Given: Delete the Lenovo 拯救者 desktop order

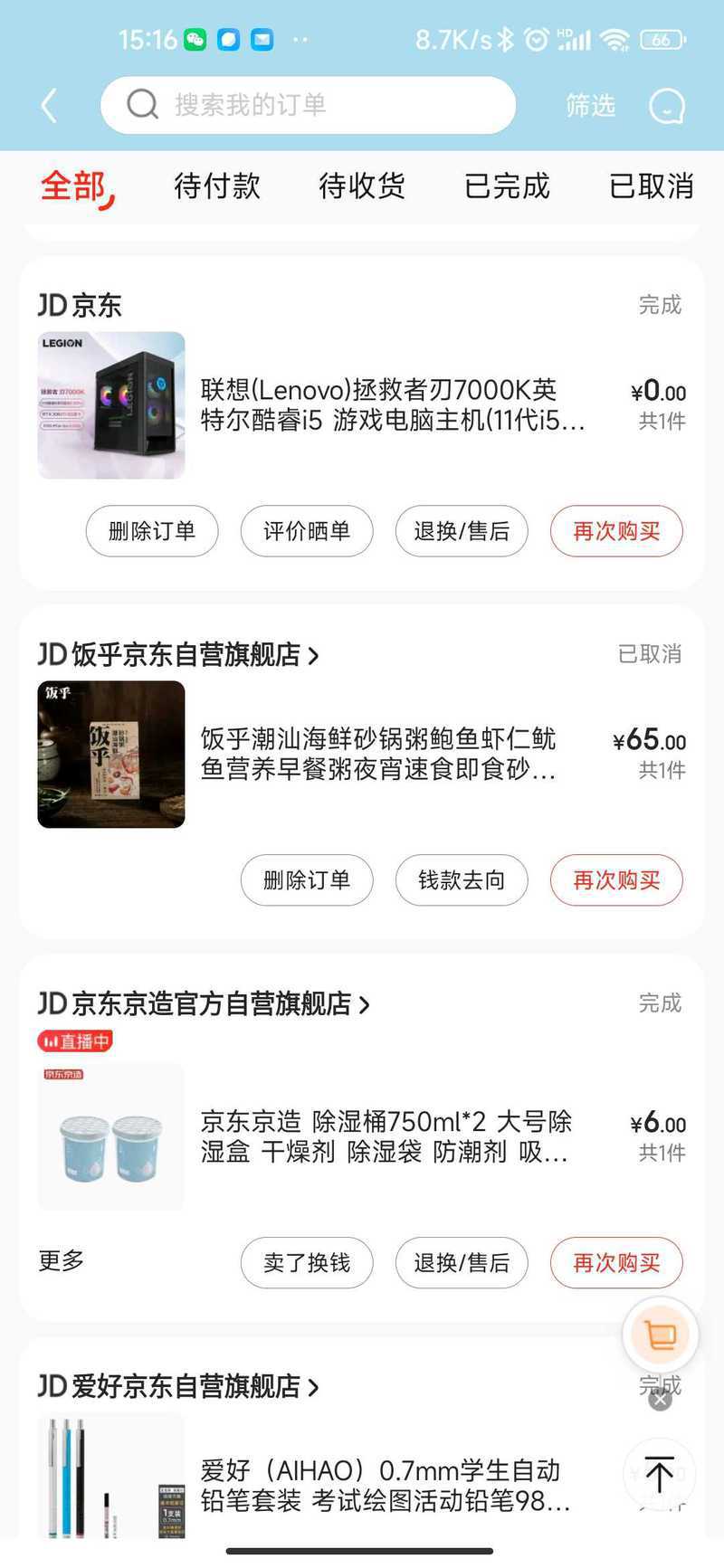Looking at the screenshot, I should tap(152, 531).
